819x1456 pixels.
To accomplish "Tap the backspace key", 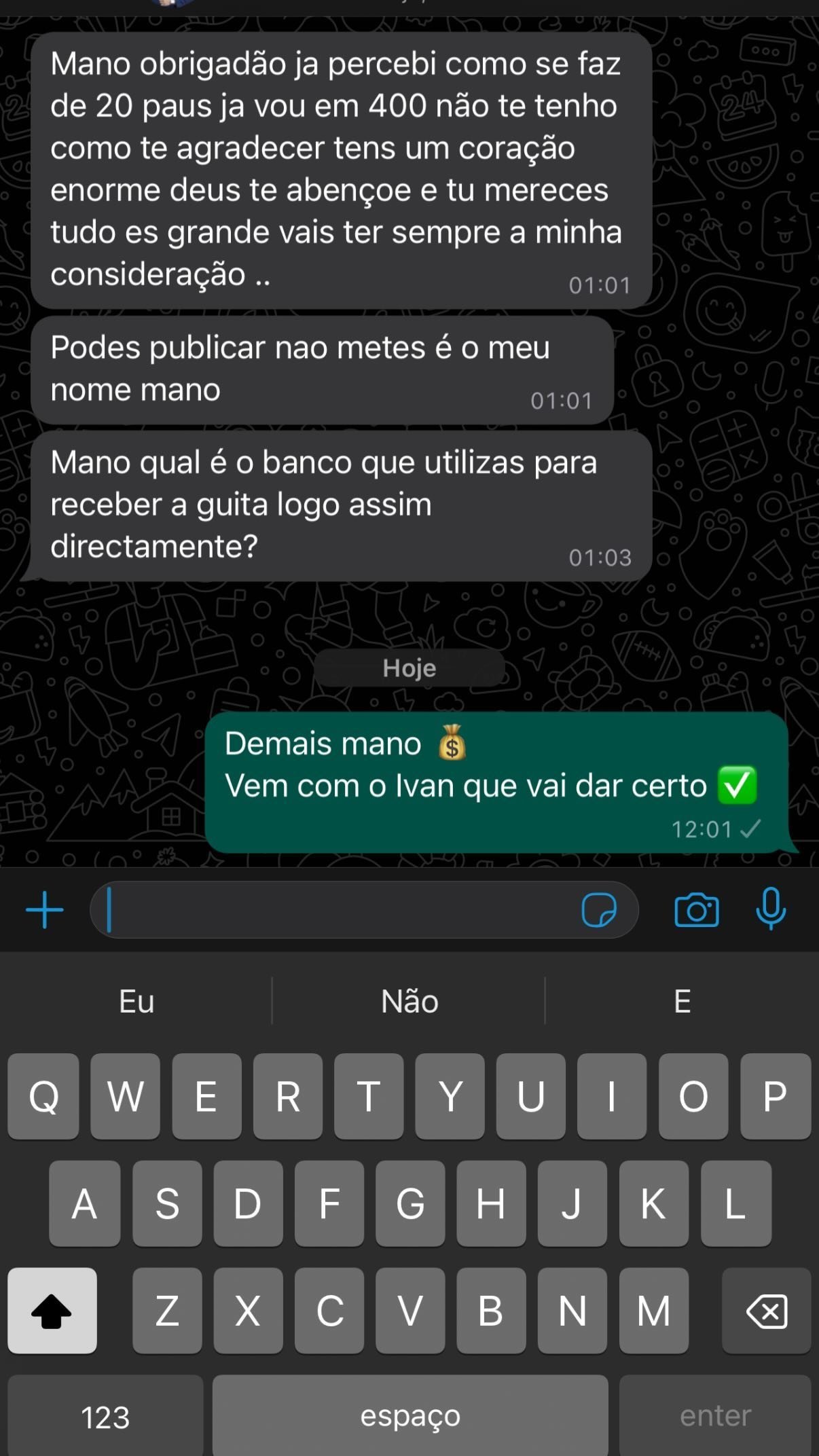I will (766, 1311).
